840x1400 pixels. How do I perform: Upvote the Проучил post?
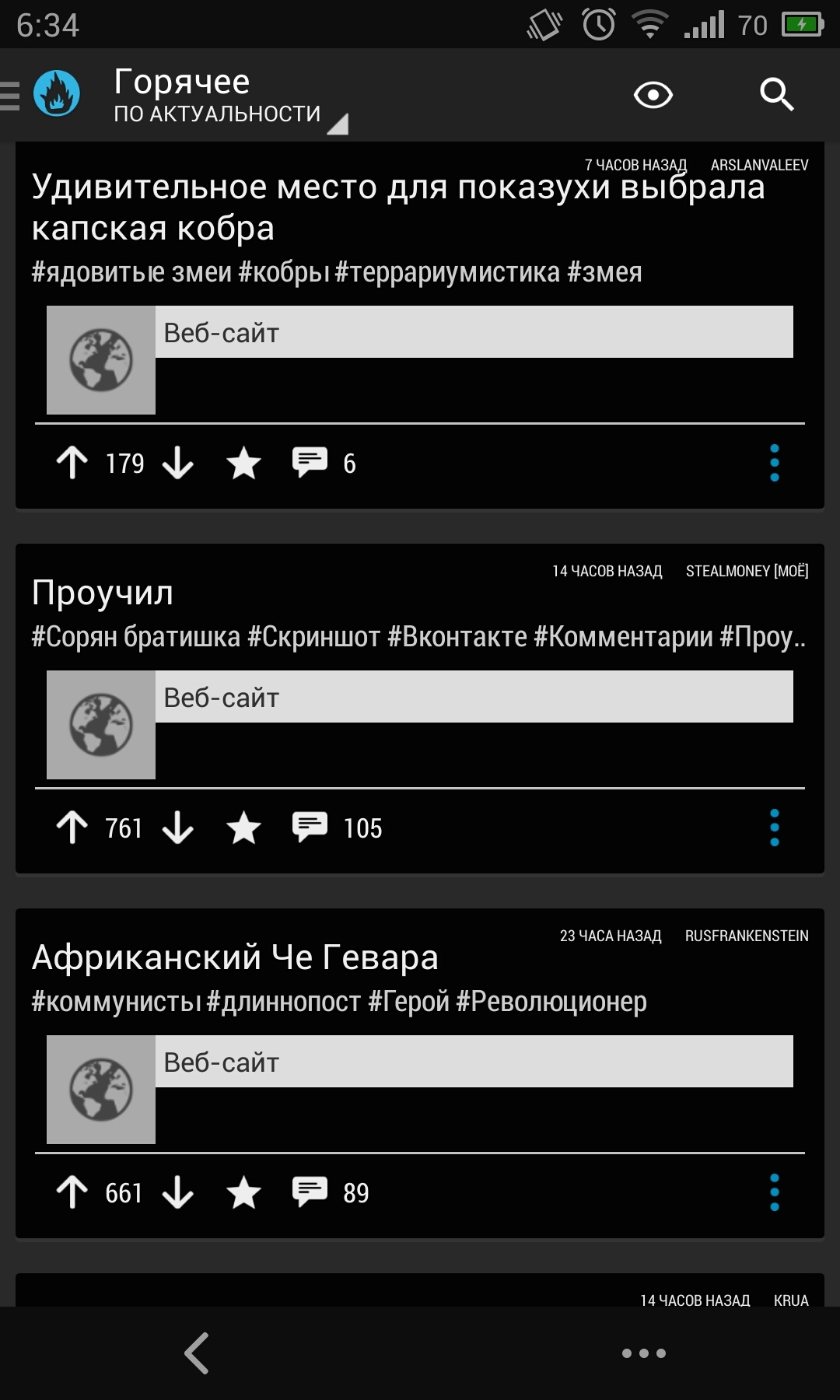pos(72,828)
